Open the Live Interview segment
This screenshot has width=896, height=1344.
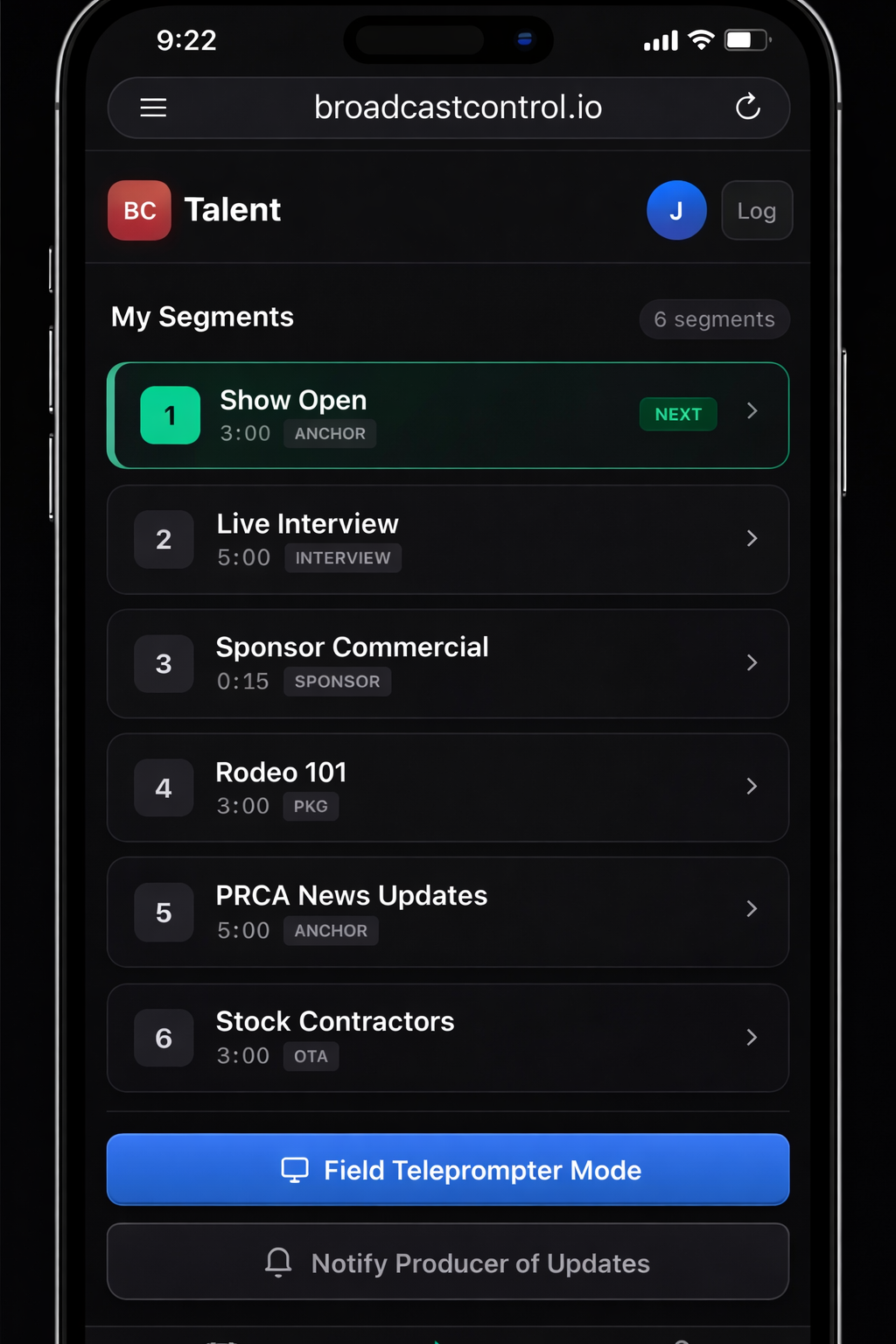tap(448, 540)
